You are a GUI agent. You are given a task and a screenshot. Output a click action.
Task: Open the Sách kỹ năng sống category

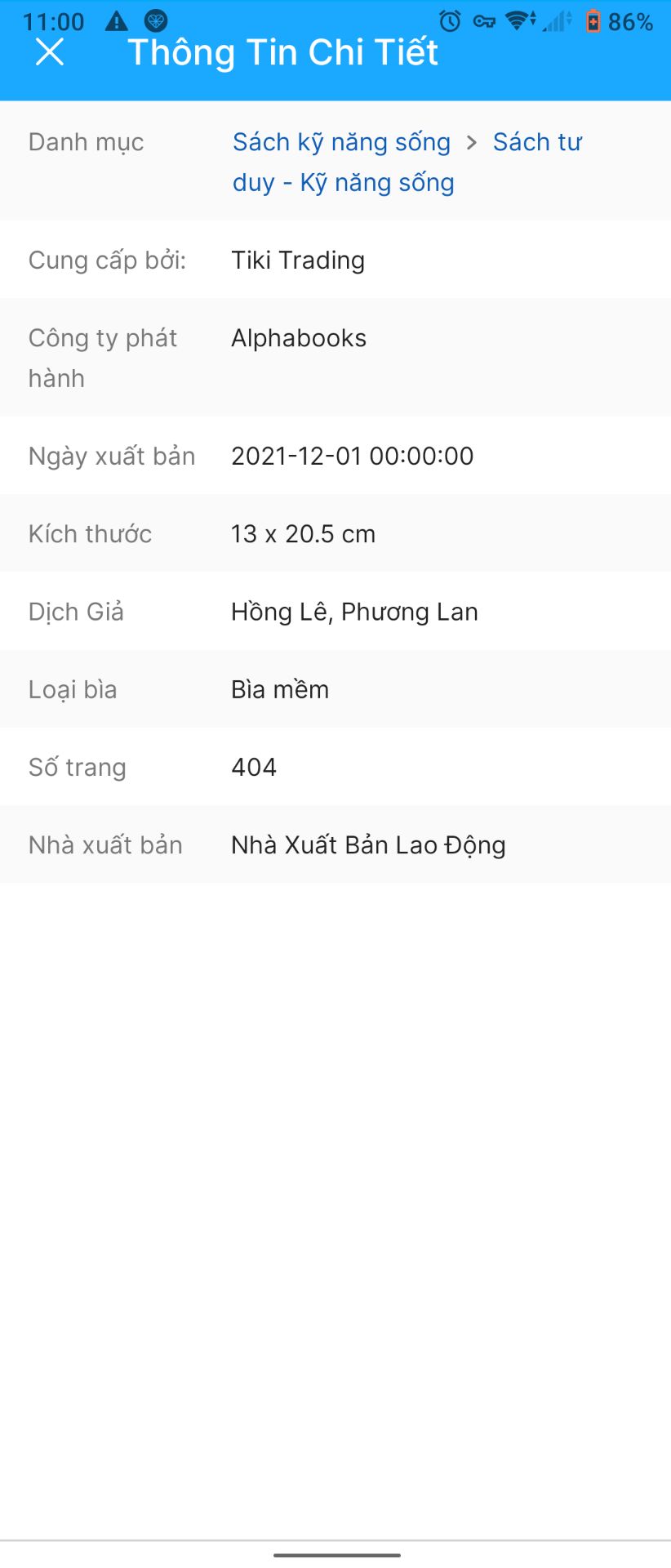pos(341,142)
